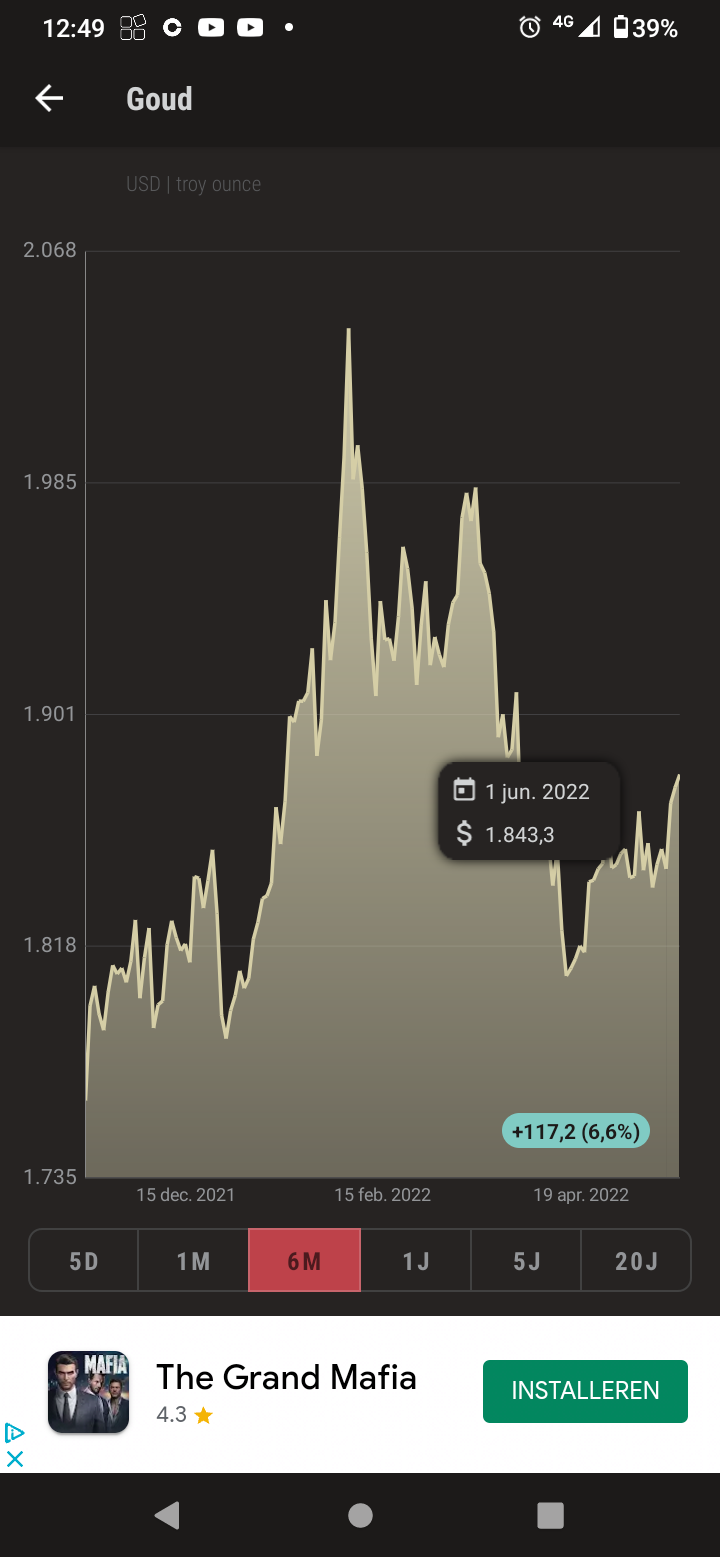This screenshot has width=720, height=1557.
Task: Go back using the top arrow
Action: coord(49,98)
